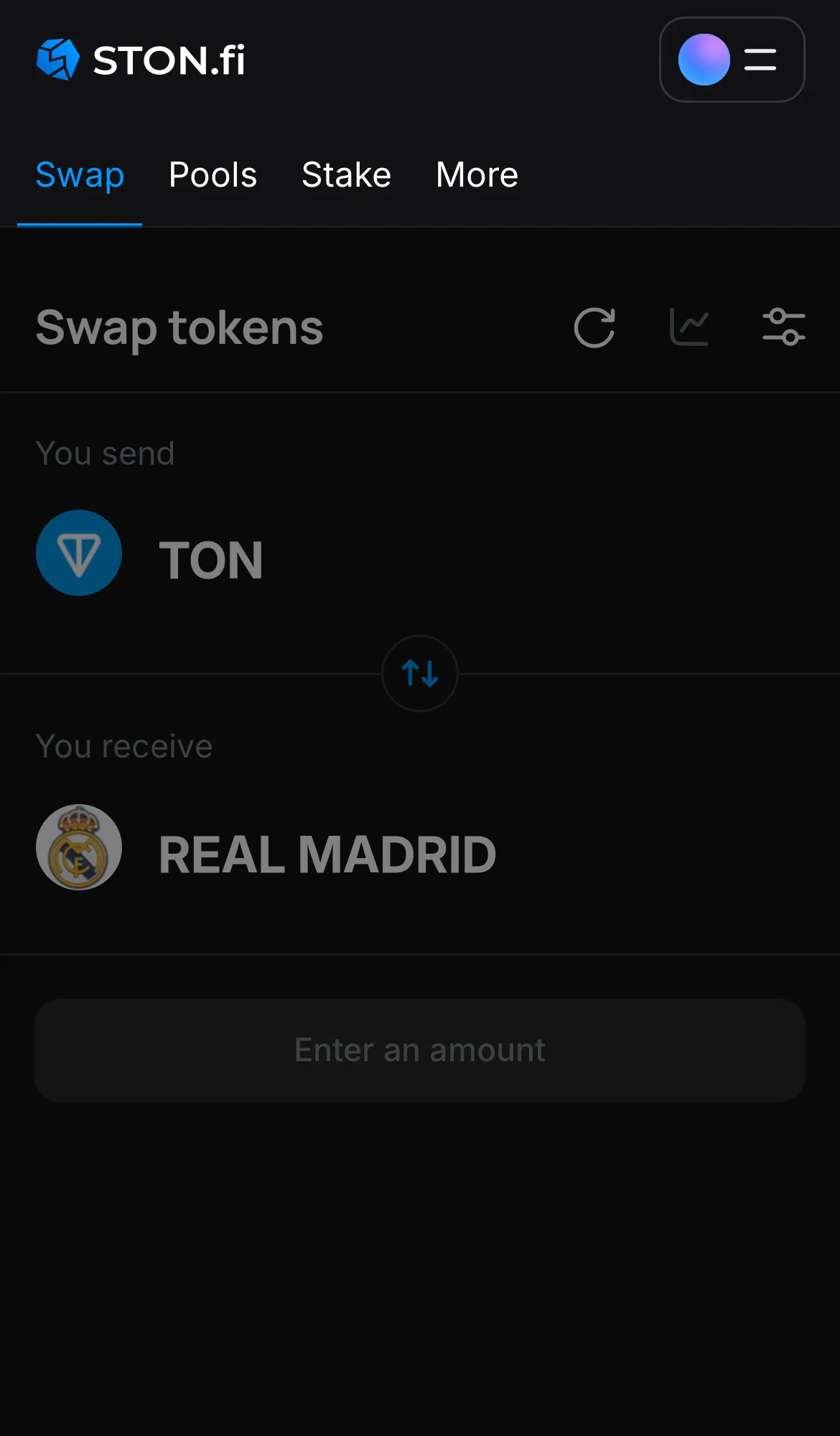Viewport: 840px width, 1436px height.
Task: Expand the top-right account menu
Action: coord(732,60)
